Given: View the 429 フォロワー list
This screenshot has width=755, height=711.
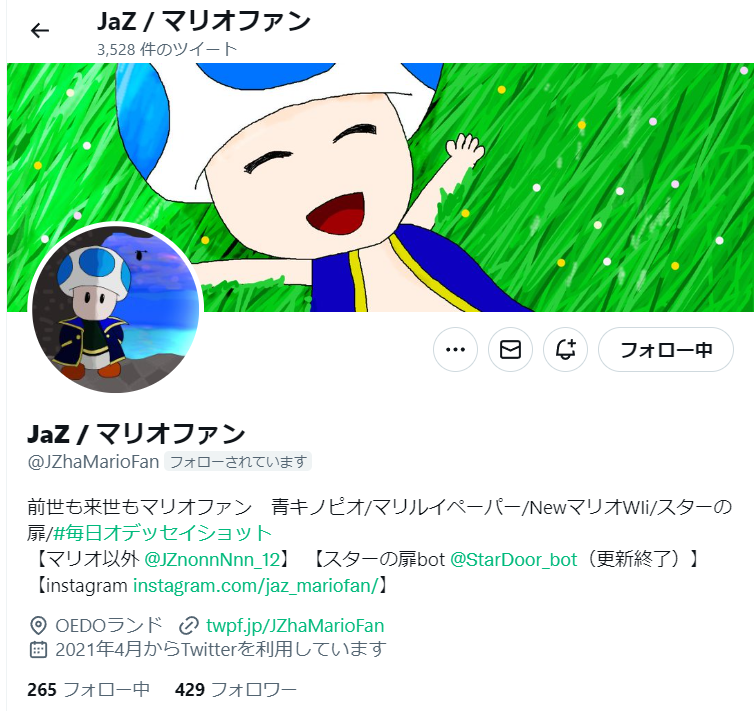Looking at the screenshot, I should coord(235,689).
